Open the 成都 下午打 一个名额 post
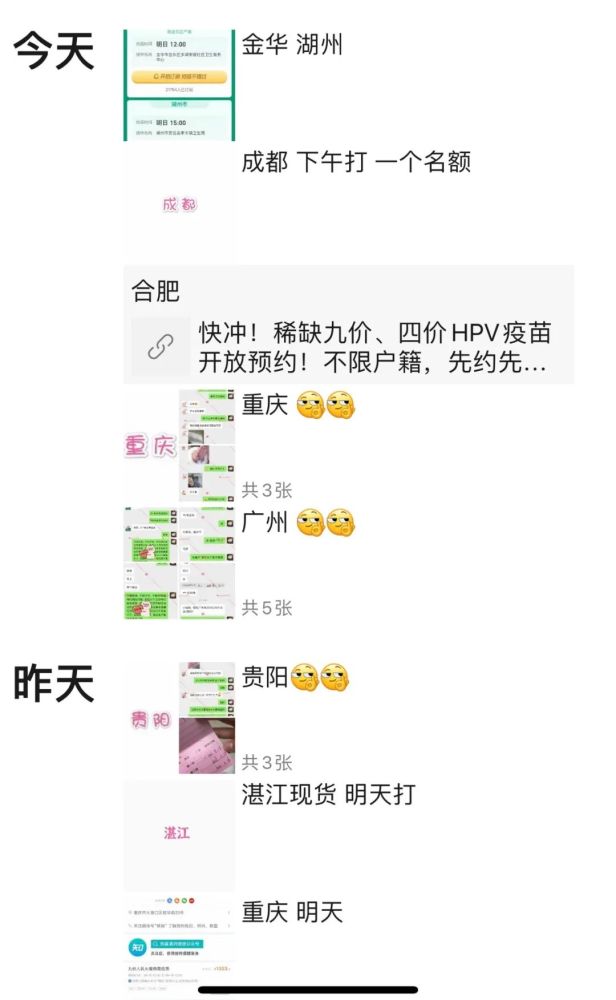 [x=179, y=204]
